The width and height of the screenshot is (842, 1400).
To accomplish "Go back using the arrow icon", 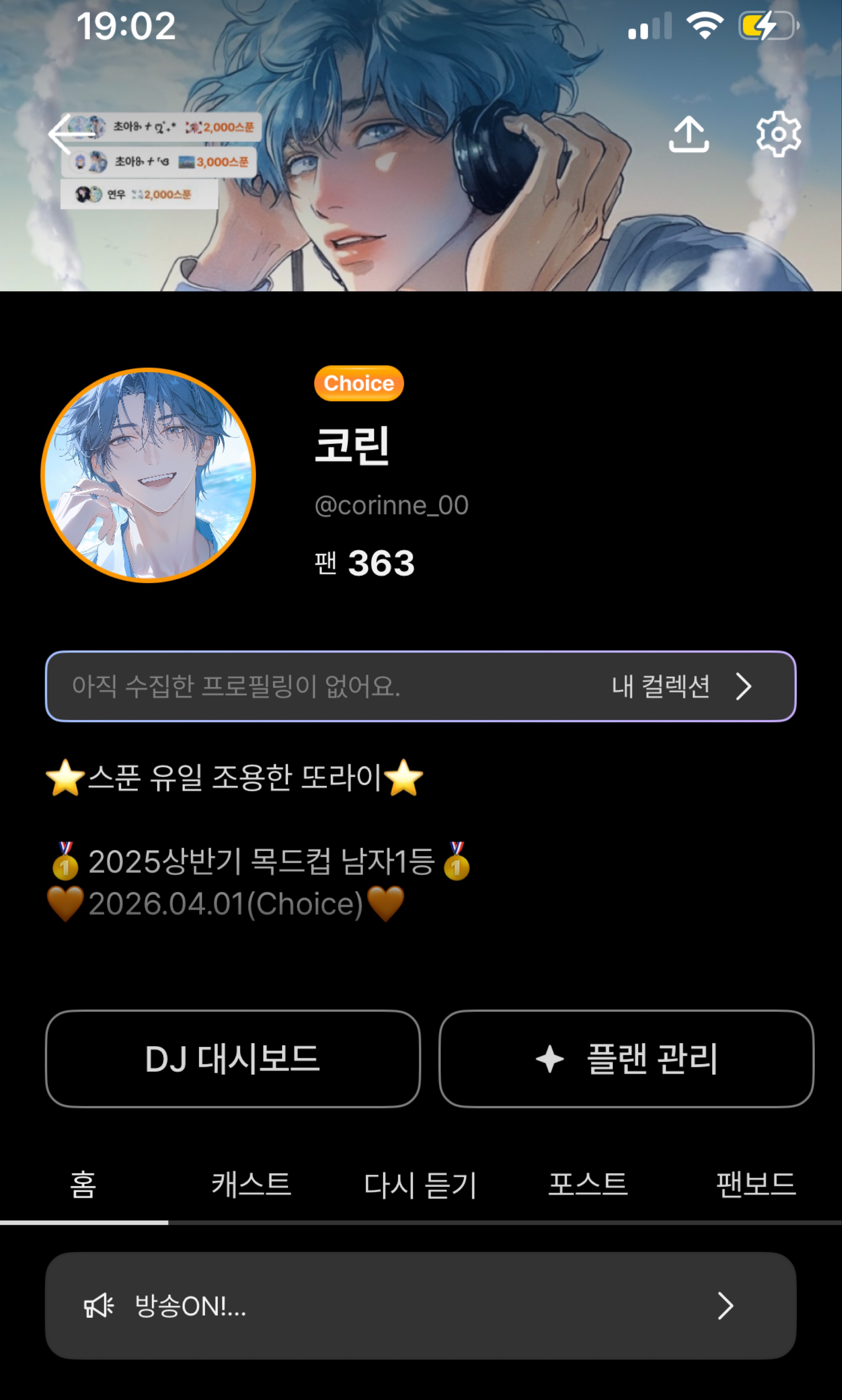I will [67, 134].
